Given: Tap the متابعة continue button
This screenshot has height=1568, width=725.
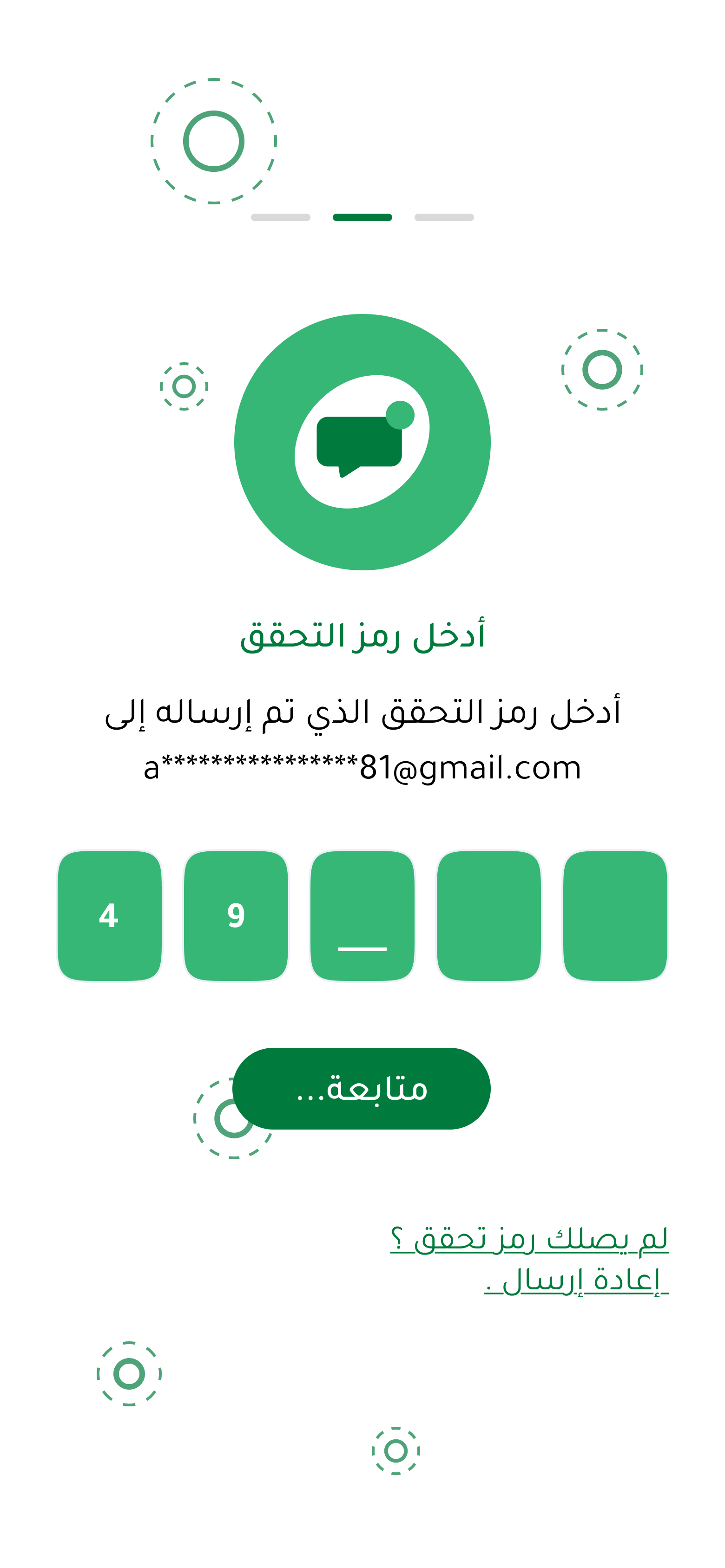Looking at the screenshot, I should 361,1088.
